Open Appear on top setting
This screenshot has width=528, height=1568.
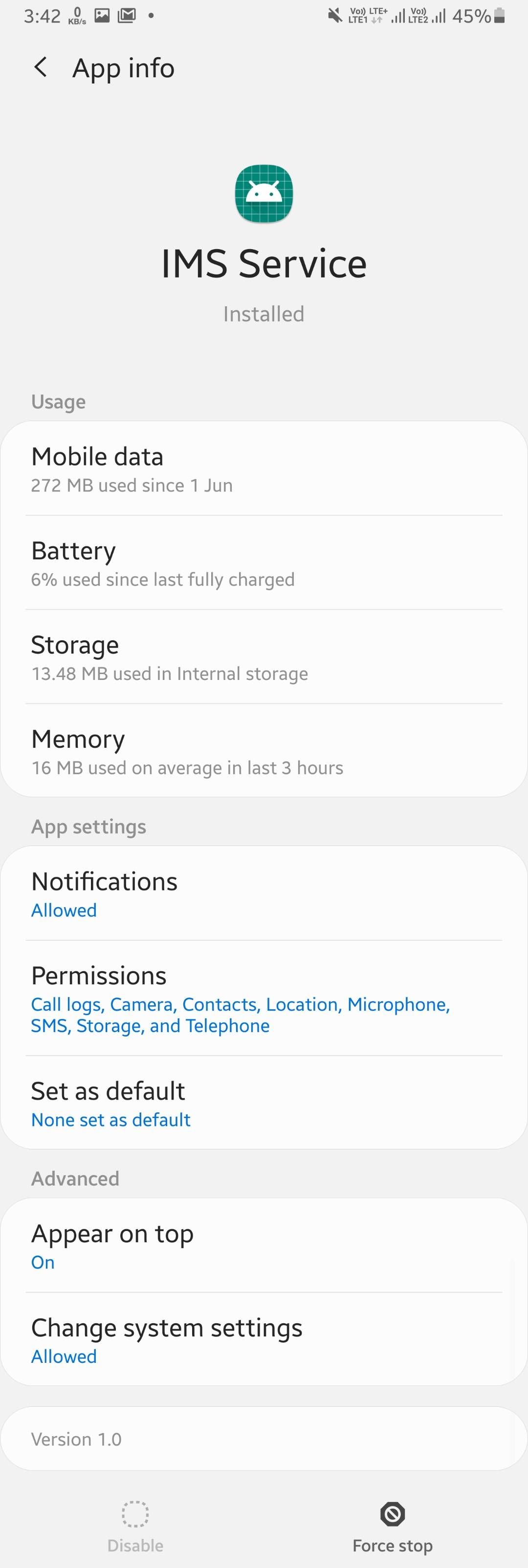pyautogui.click(x=263, y=1246)
